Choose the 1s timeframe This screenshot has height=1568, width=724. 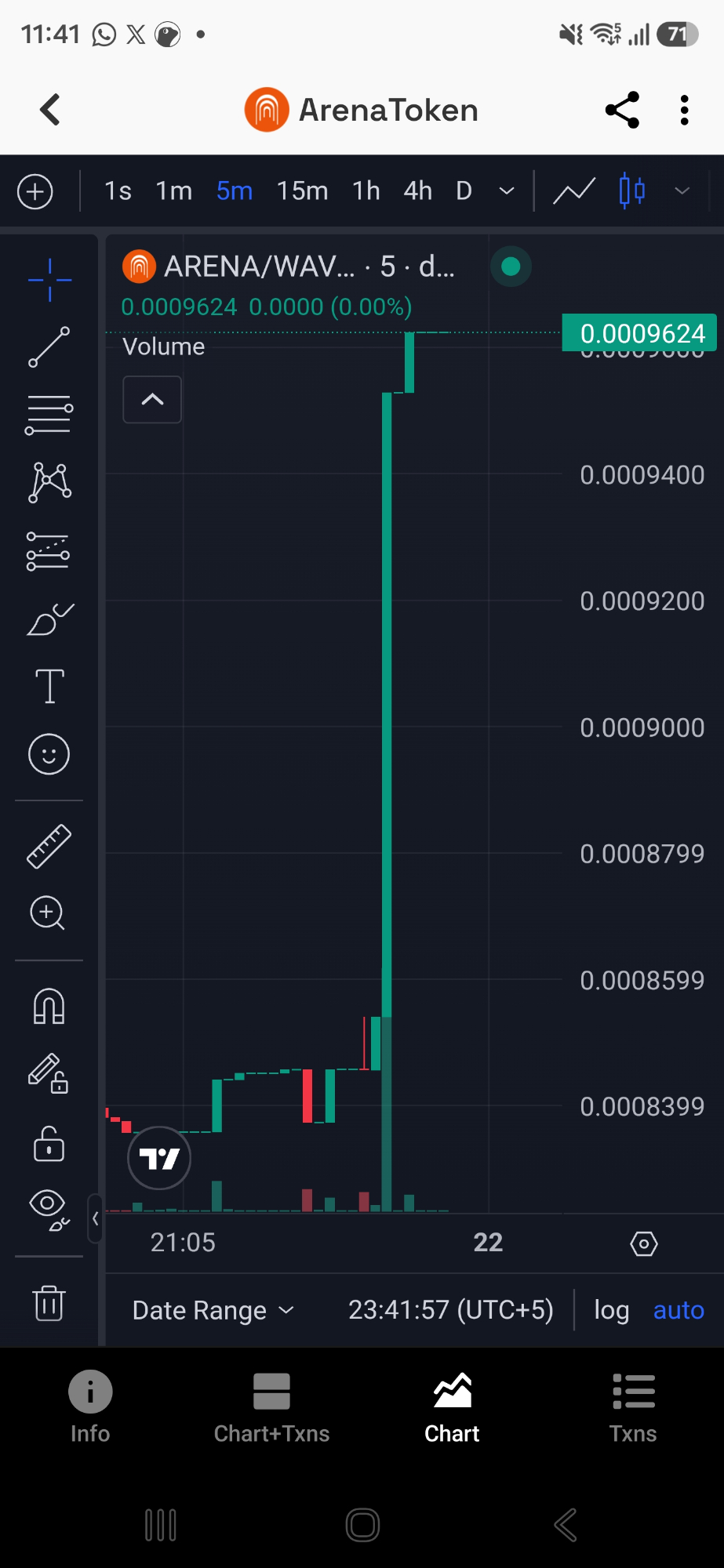pos(118,191)
